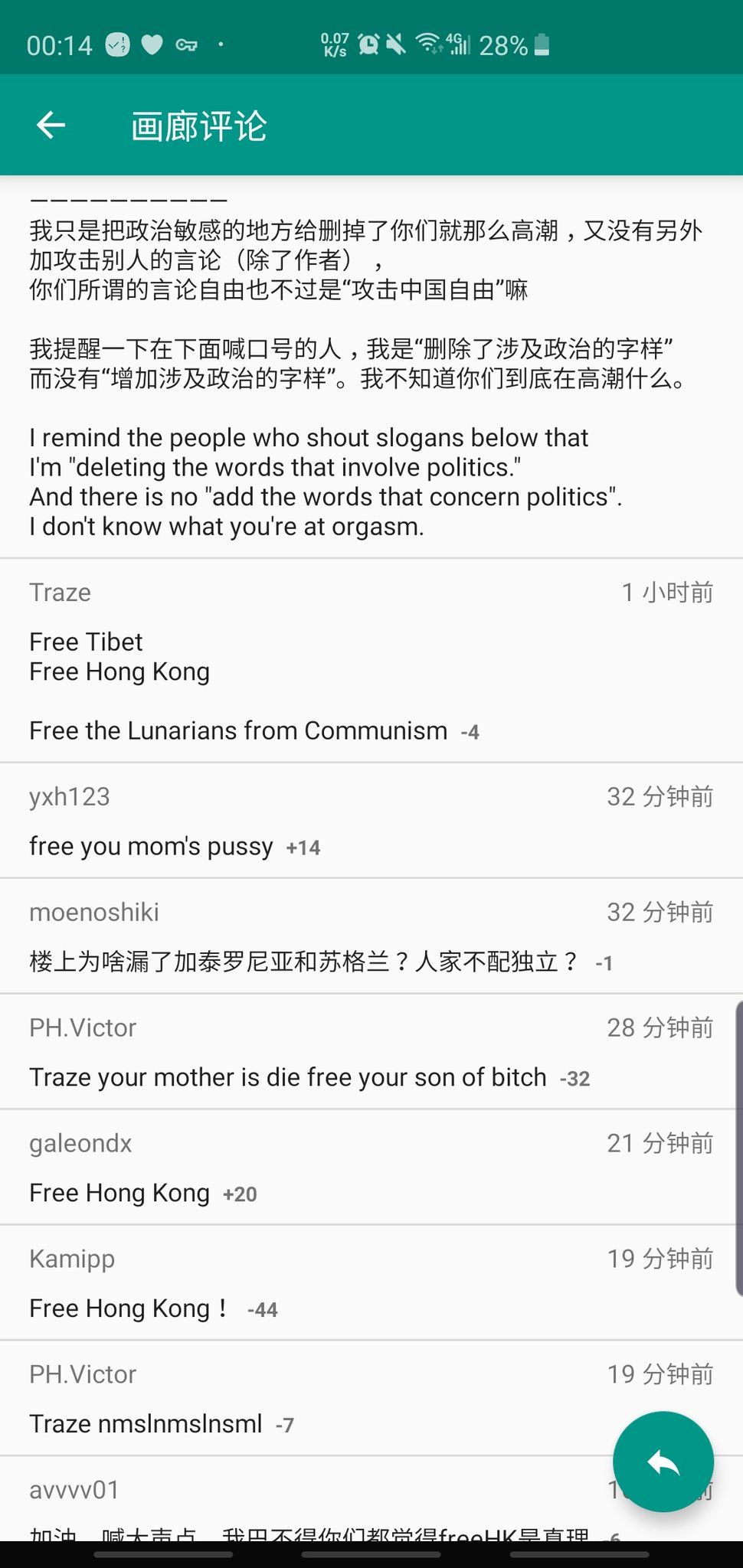Go back from gallery comments
The image size is (743, 1568).
51,125
